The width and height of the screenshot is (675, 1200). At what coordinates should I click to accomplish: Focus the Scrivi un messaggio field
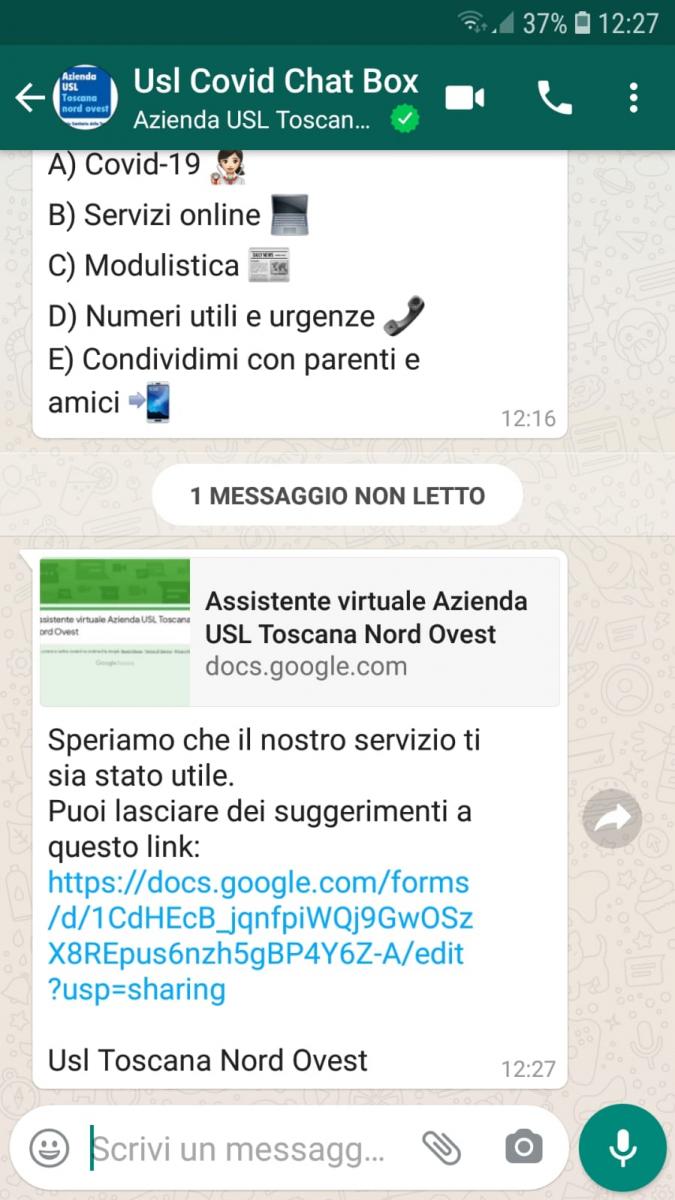click(x=240, y=1149)
